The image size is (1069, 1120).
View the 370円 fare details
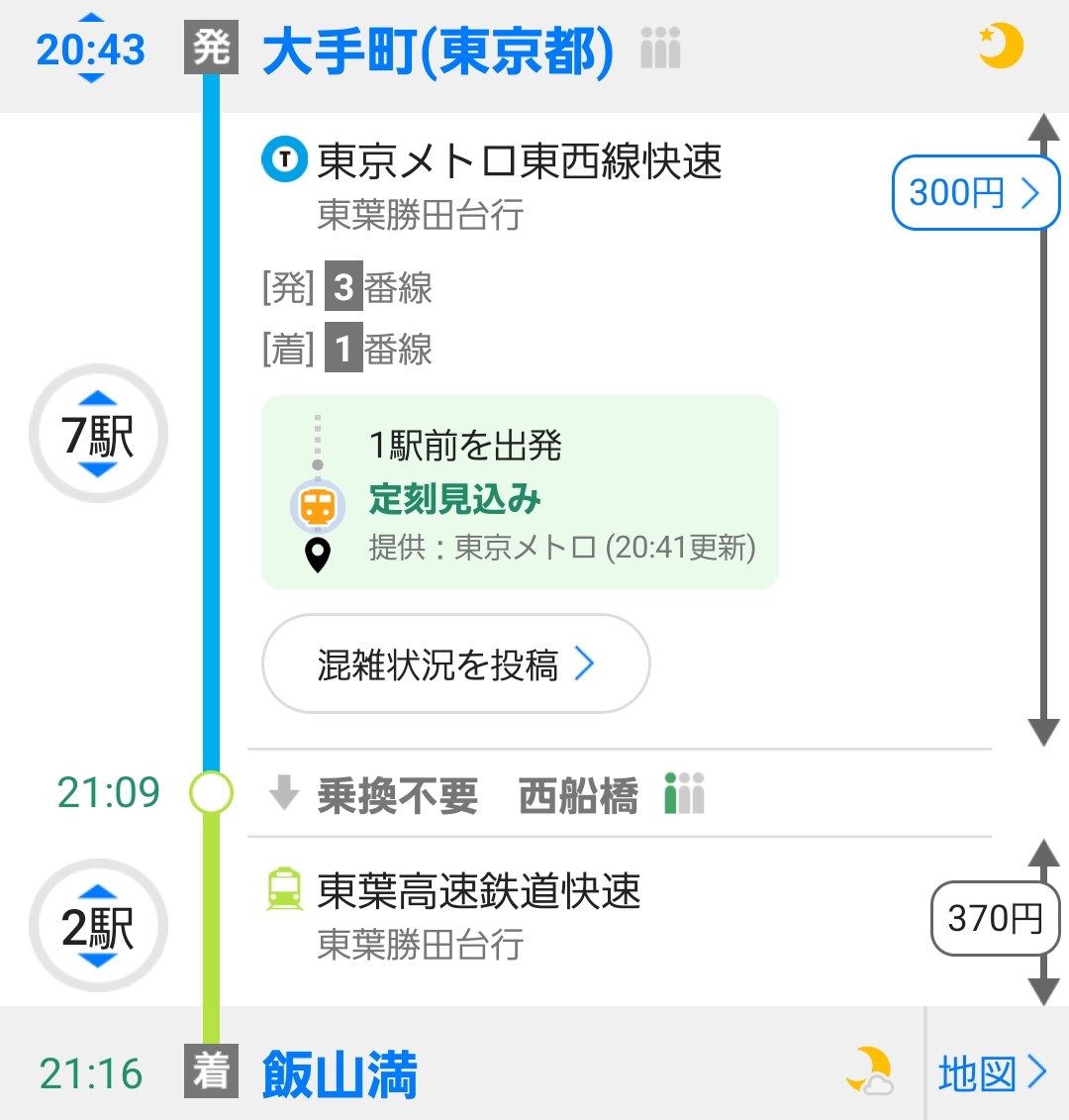(994, 919)
